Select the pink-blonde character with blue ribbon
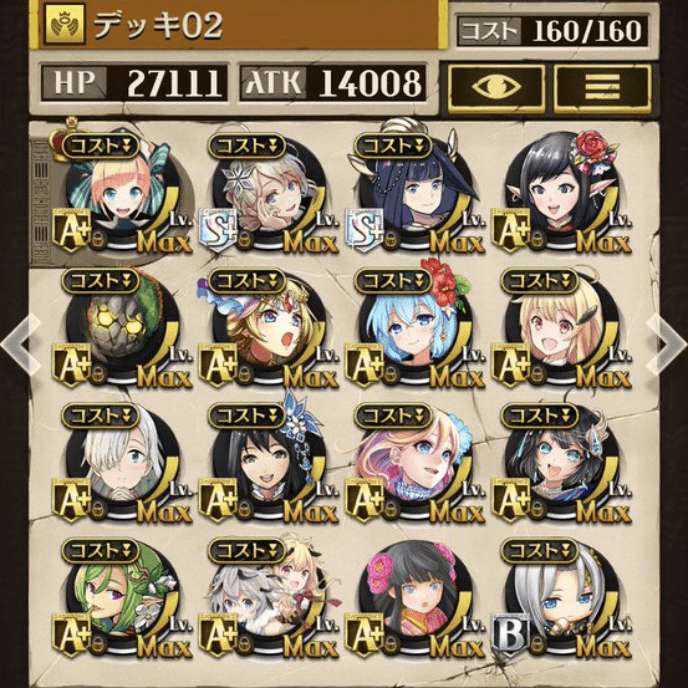The image size is (688, 688). (x=412, y=465)
